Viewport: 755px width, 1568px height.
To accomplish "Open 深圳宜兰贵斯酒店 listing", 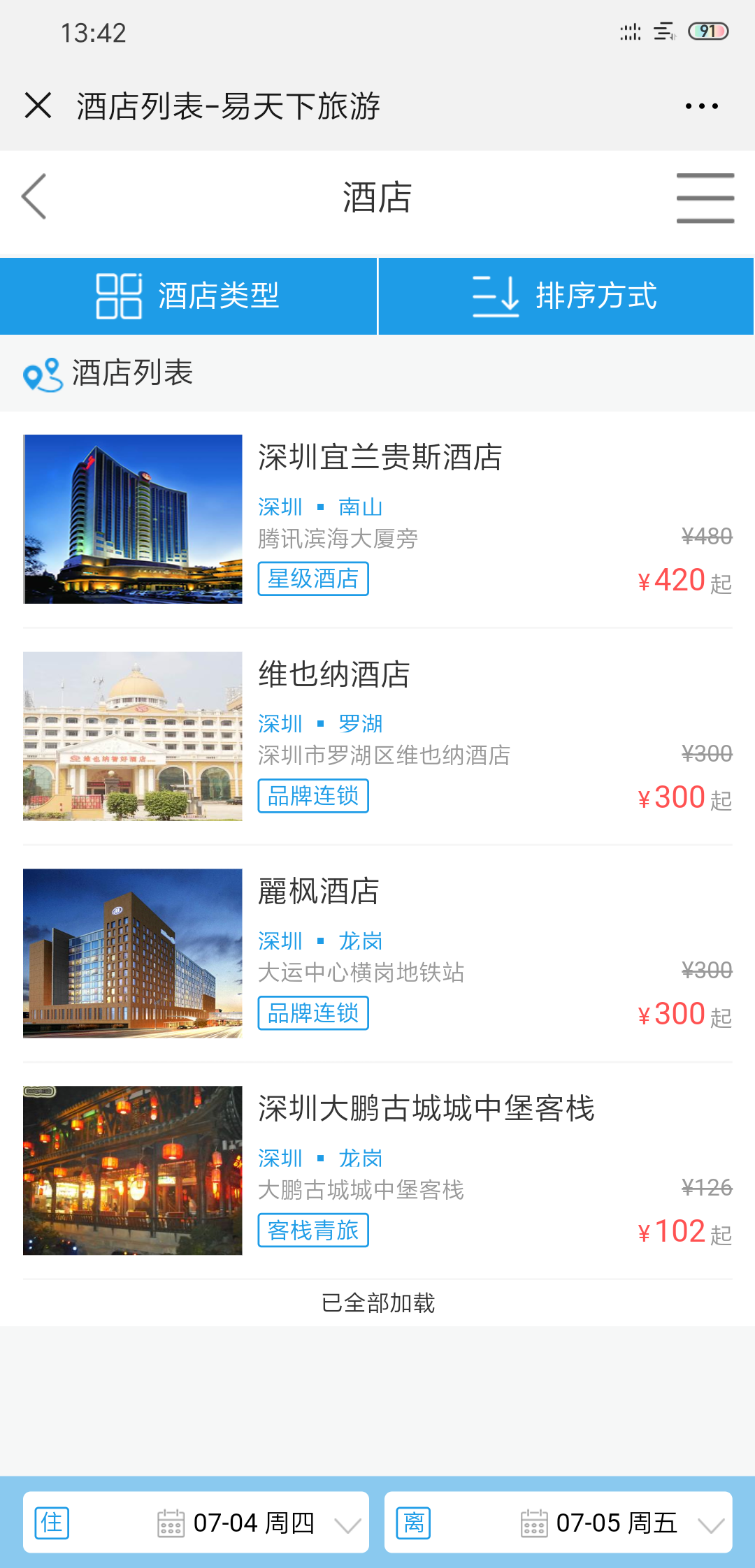I will [x=380, y=458].
